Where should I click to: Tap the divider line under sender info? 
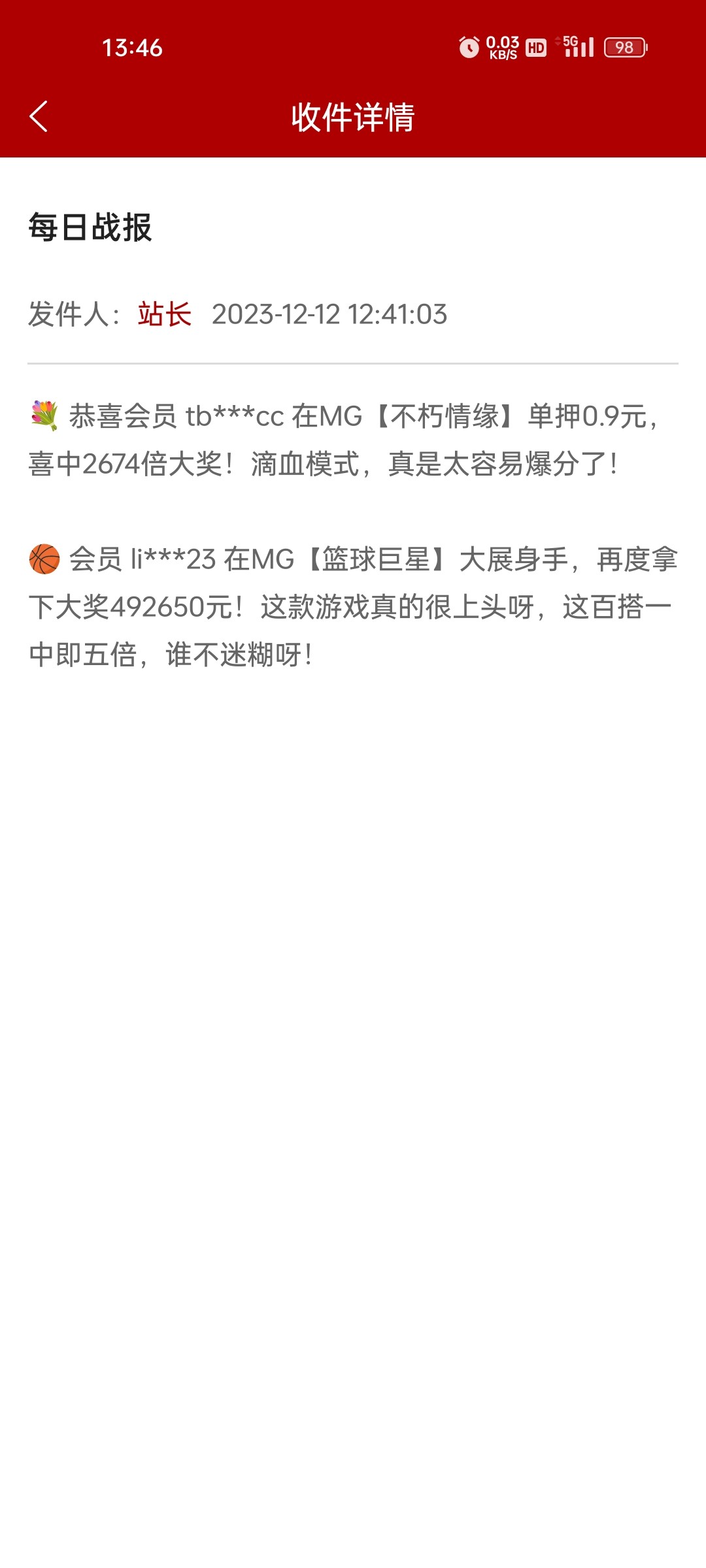pyautogui.click(x=353, y=363)
